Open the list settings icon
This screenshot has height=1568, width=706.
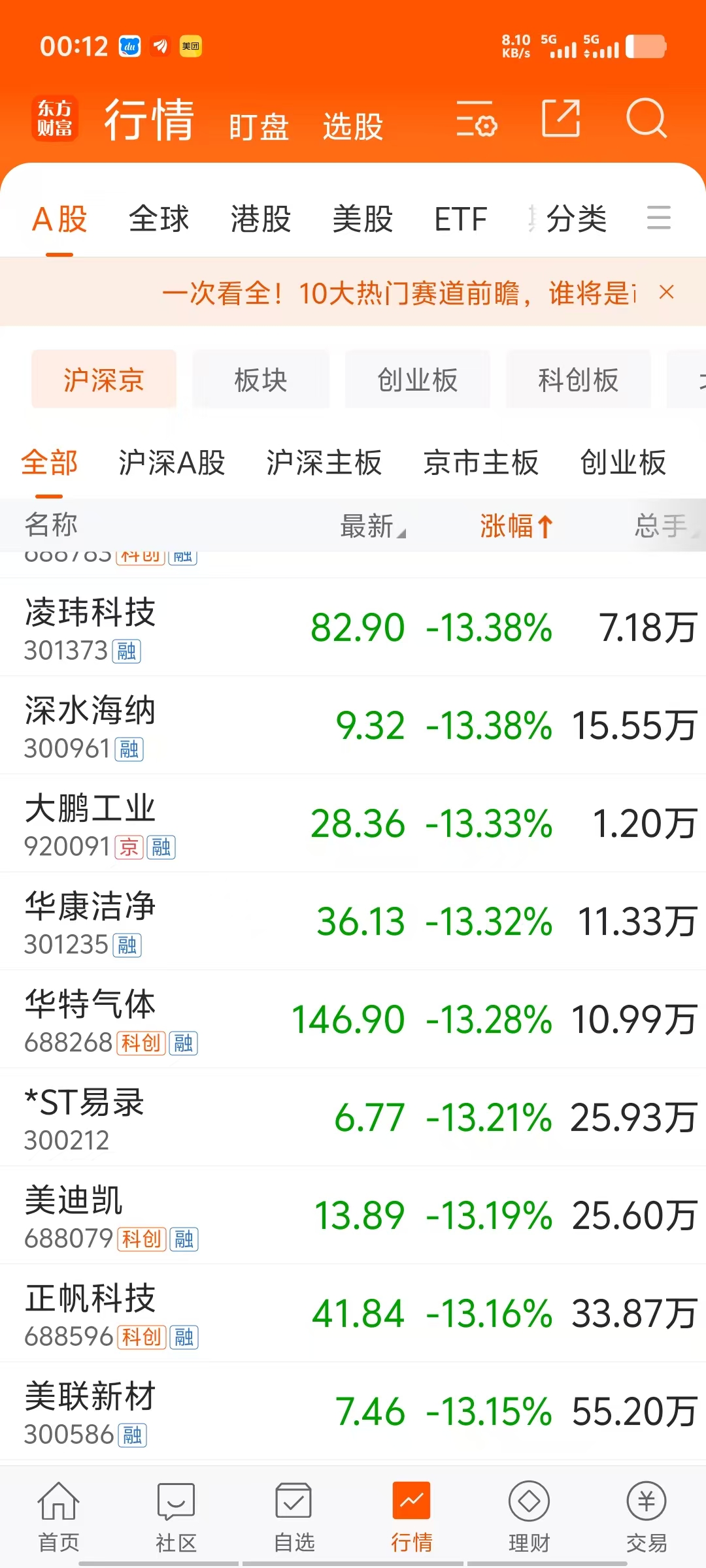tap(477, 119)
